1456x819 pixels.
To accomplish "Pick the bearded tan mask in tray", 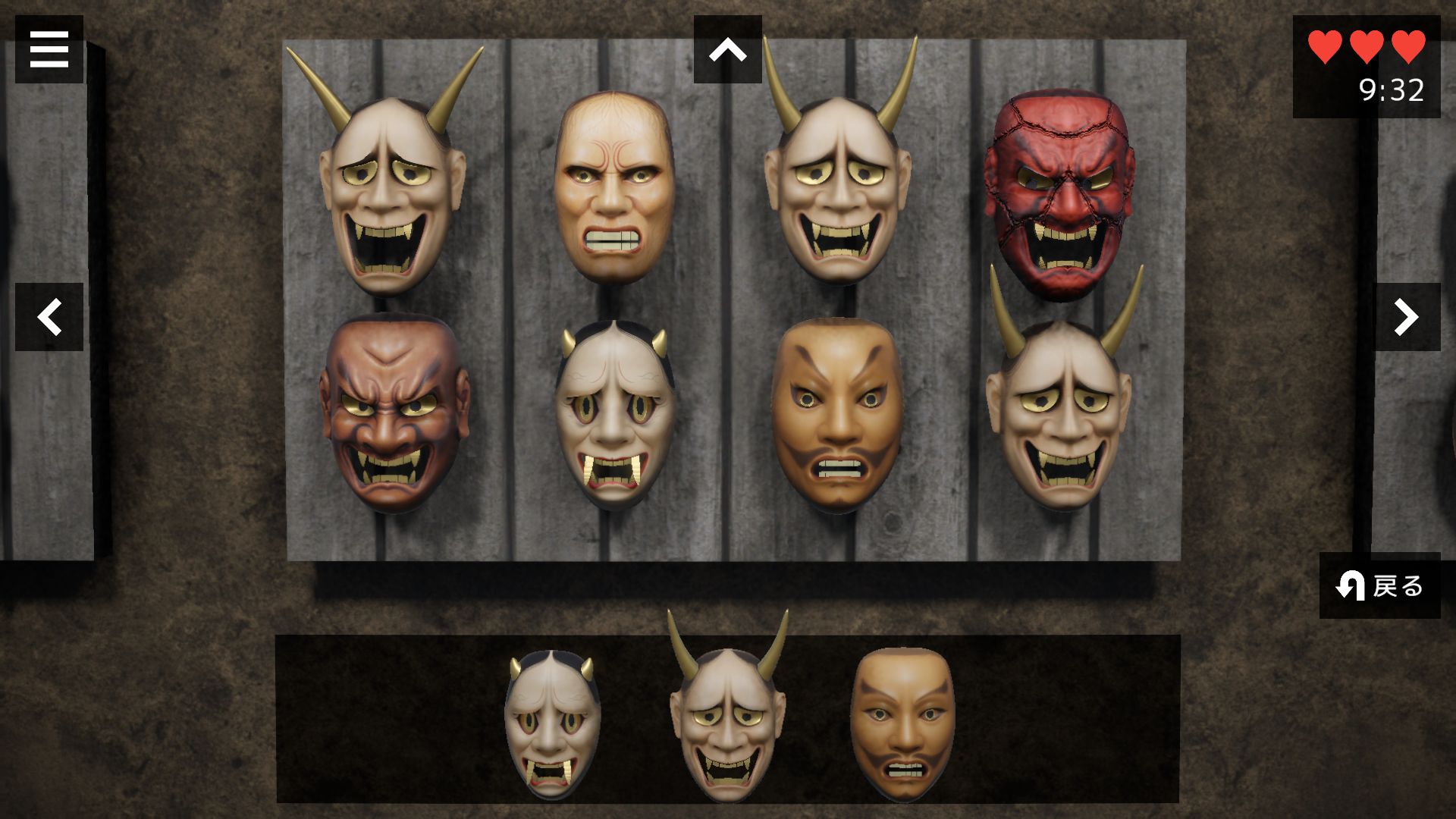I will (902, 724).
